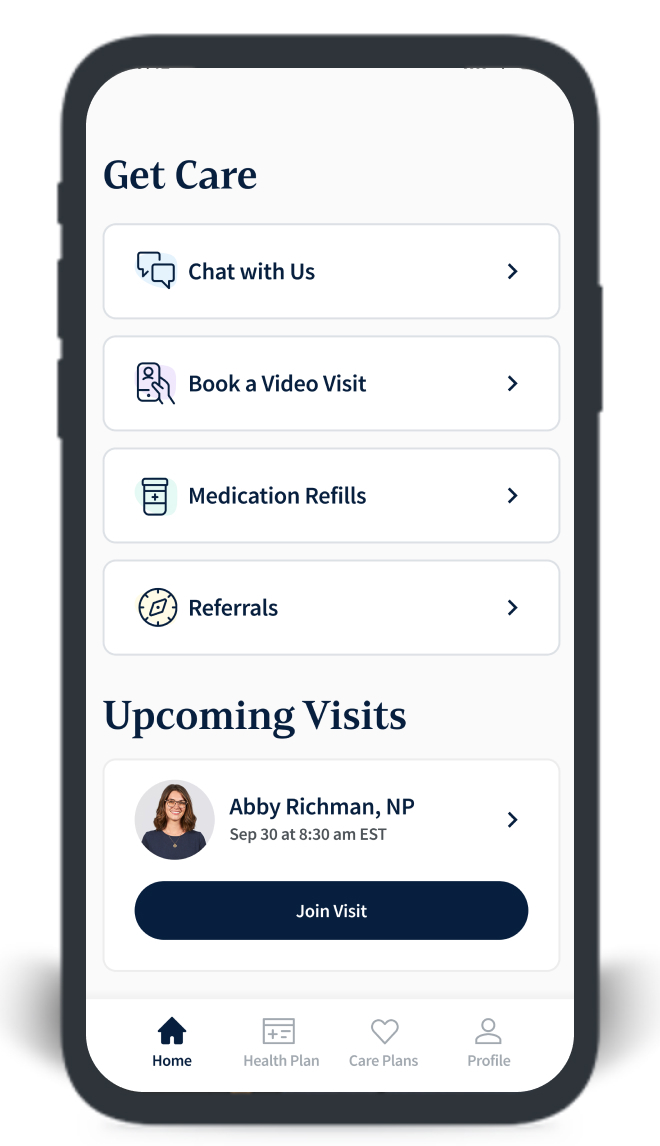Go to the Profile tab

point(488,1042)
